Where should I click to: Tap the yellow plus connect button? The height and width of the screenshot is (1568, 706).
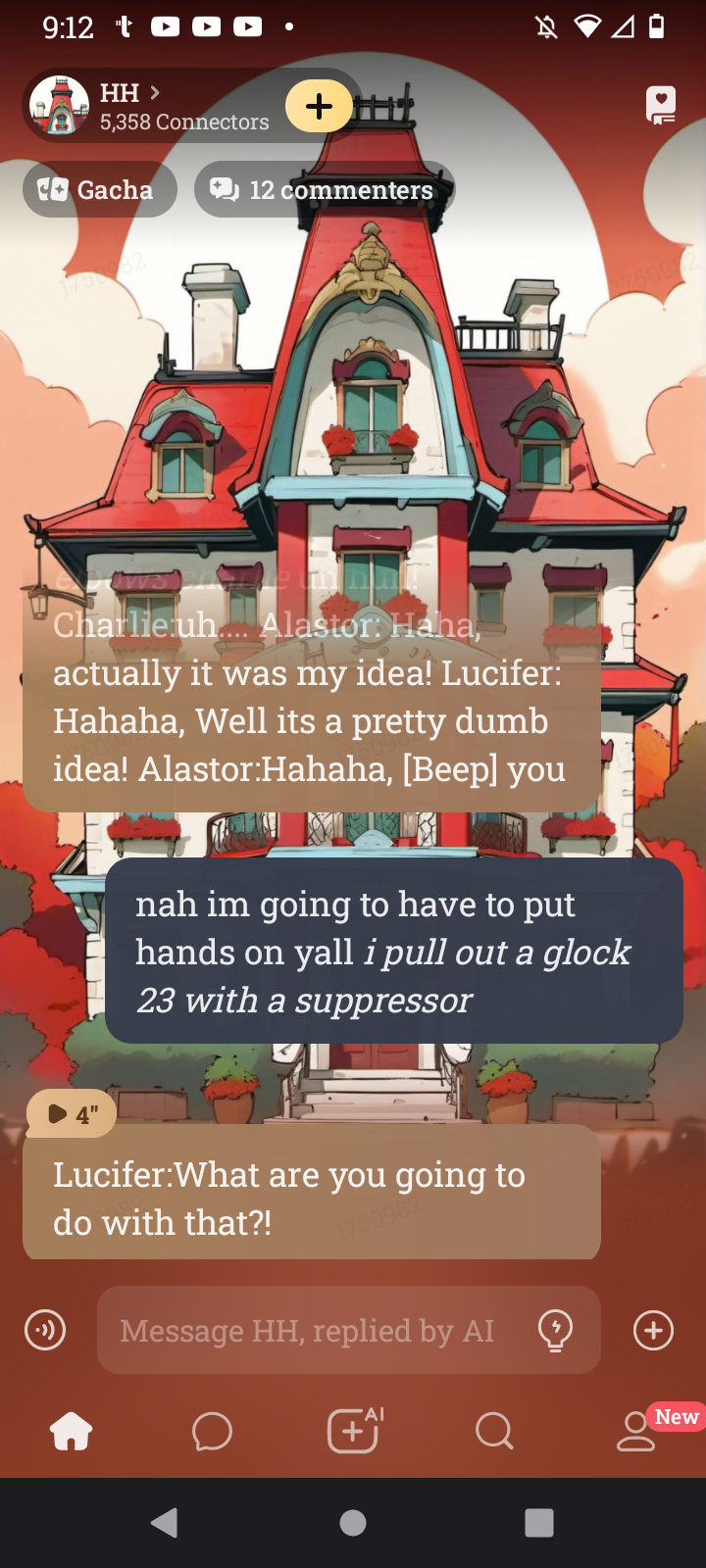[319, 107]
